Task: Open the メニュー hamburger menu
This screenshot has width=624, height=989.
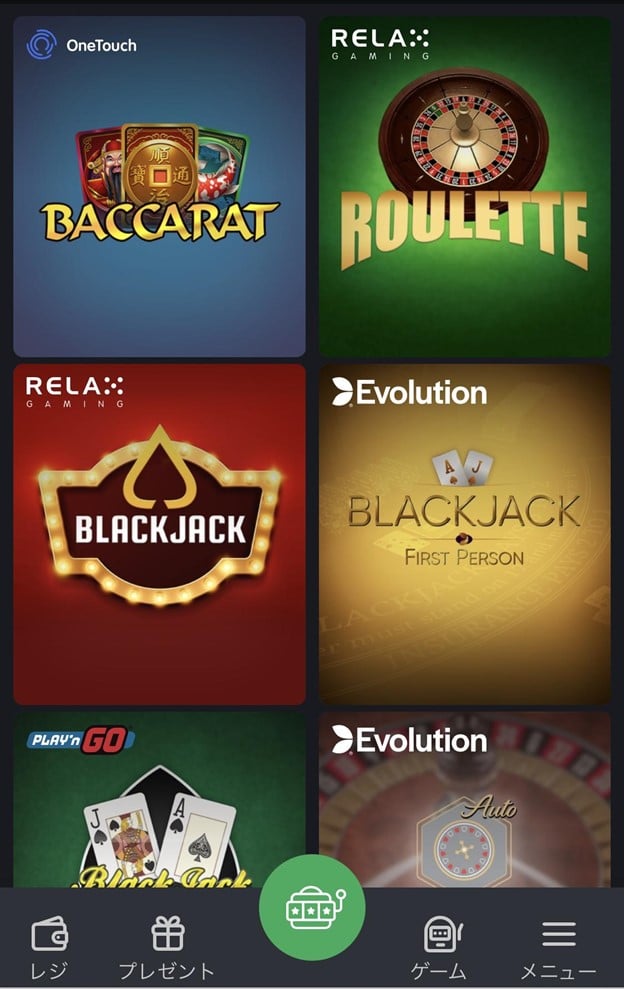Action: click(x=558, y=948)
